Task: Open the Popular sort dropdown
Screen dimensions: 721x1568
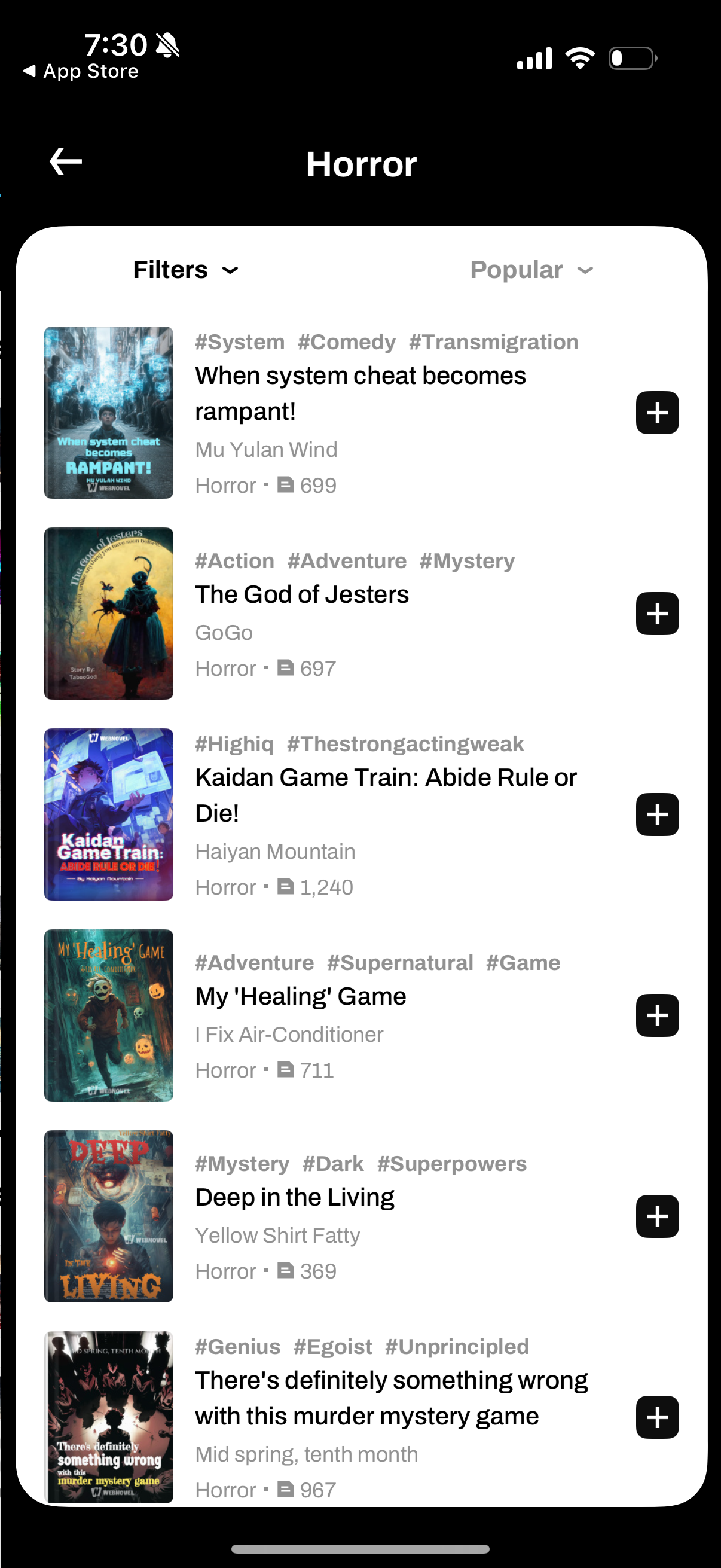Action: tap(530, 270)
